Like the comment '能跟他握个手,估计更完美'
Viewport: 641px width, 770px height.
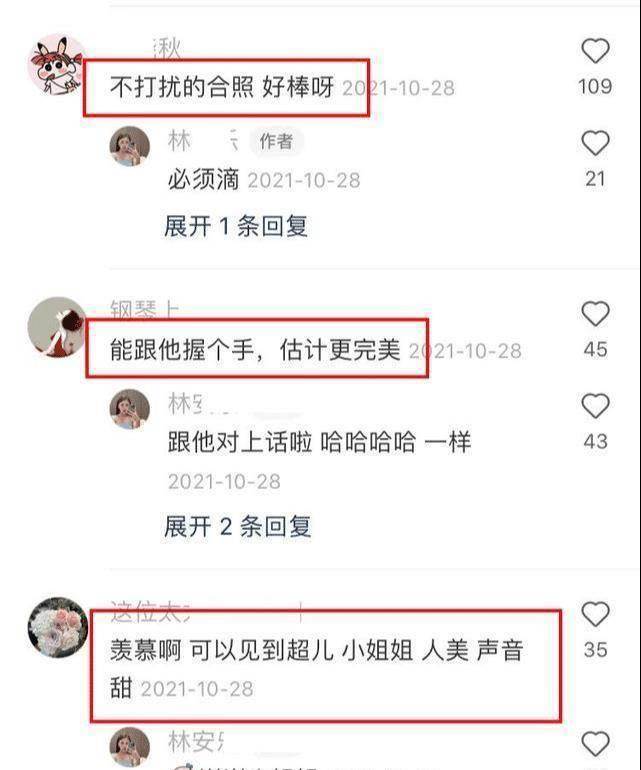click(x=595, y=315)
